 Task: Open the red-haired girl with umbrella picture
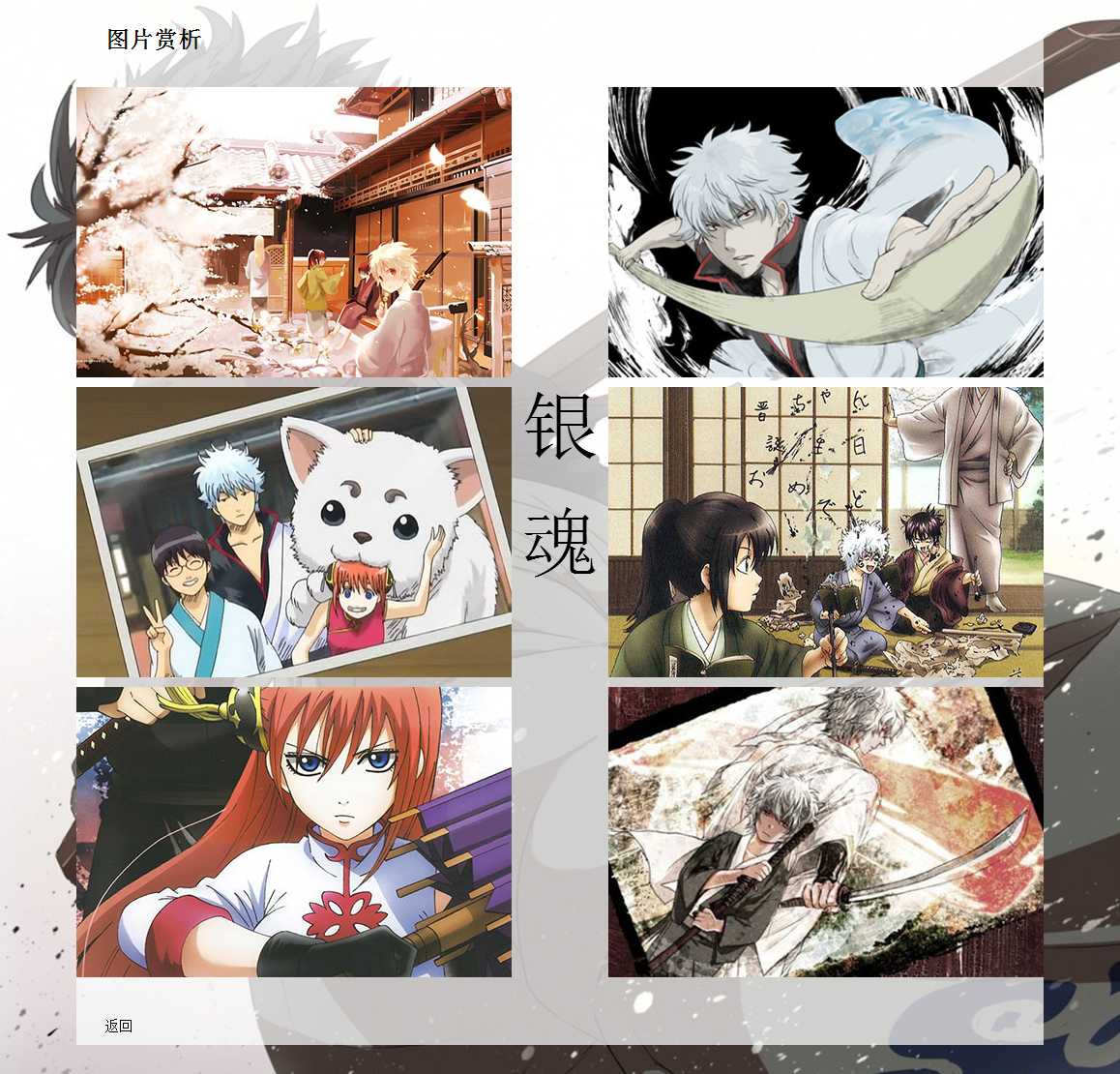294,832
